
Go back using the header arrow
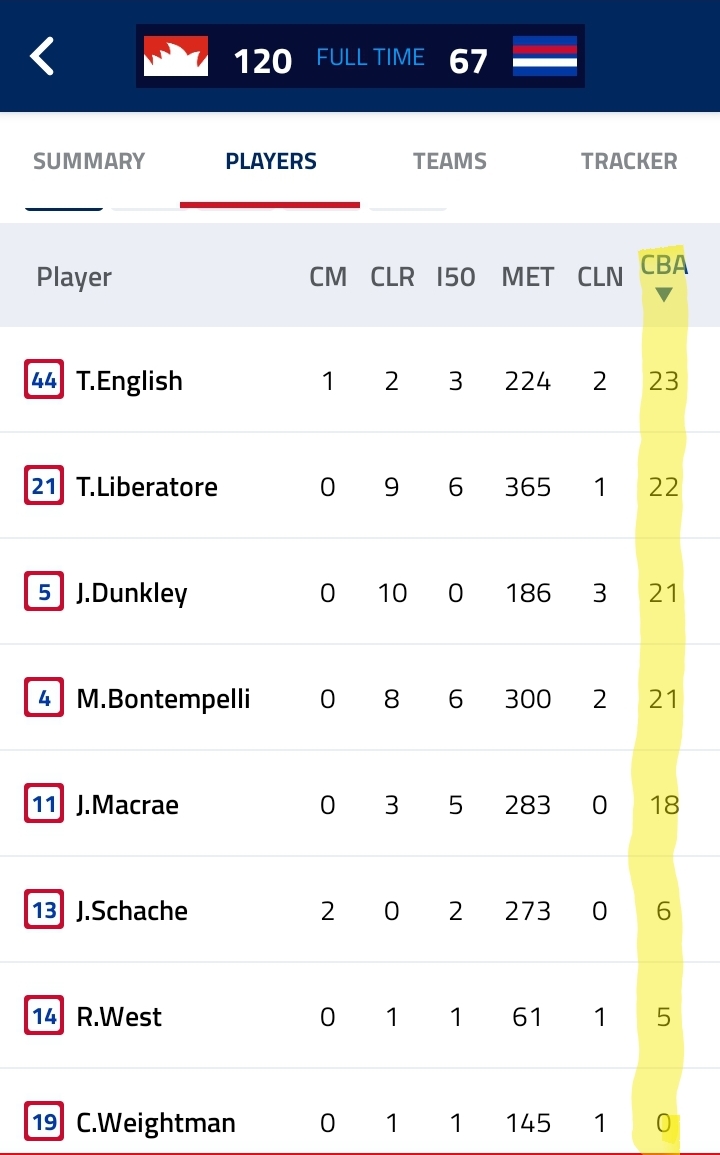click(x=42, y=56)
